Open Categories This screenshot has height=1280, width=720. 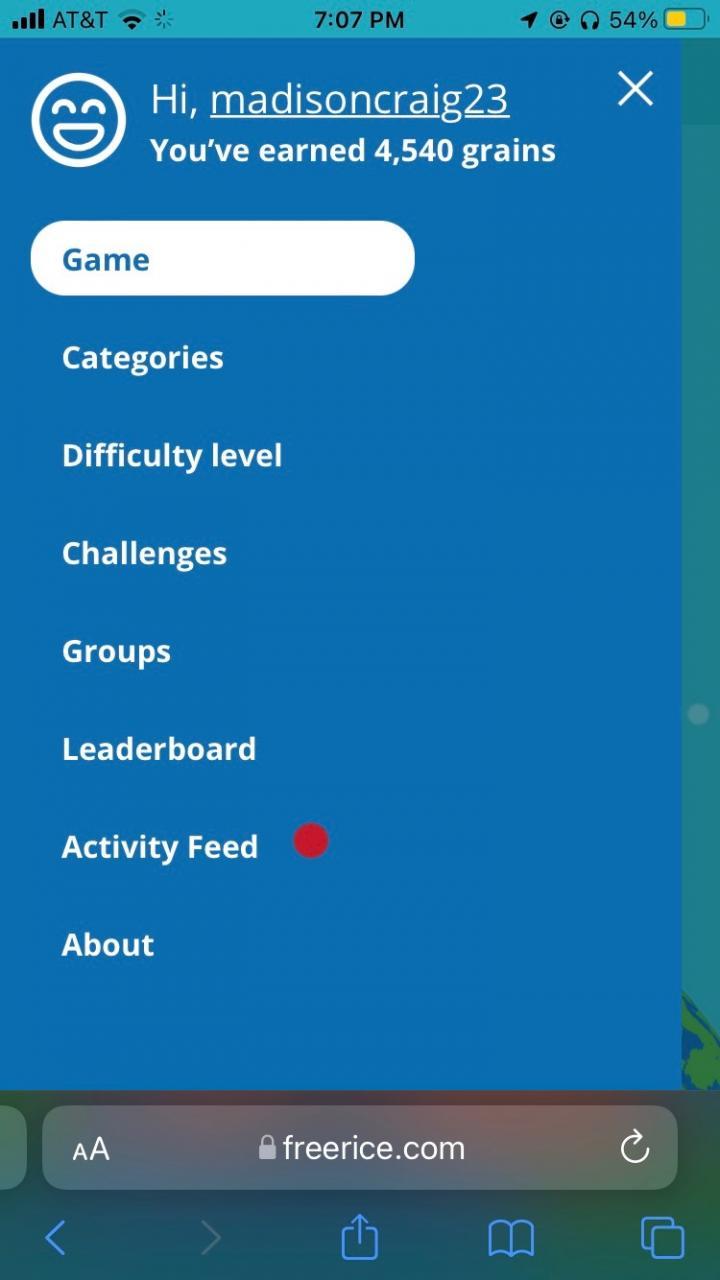(143, 358)
